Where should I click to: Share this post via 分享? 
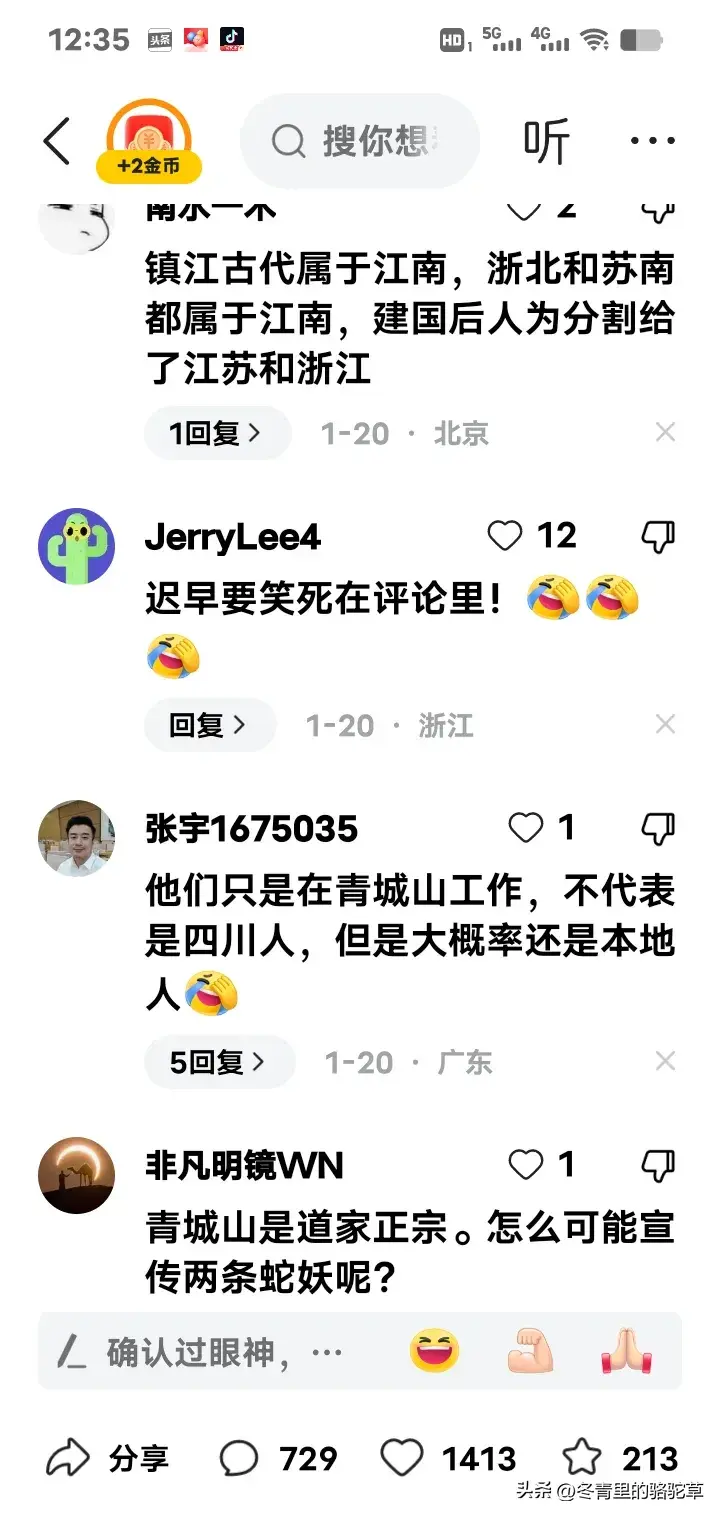[x=108, y=1459]
